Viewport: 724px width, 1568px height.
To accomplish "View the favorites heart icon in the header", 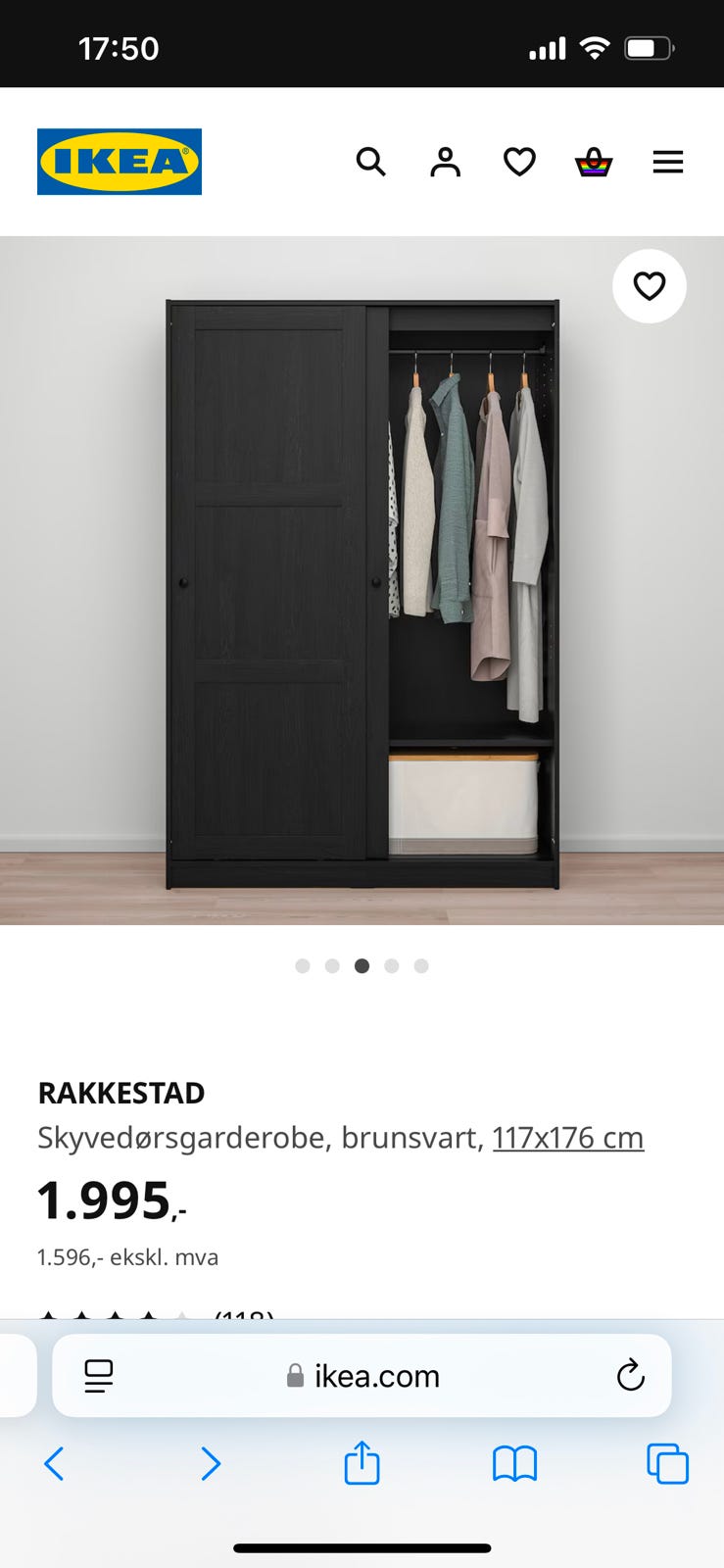I will [x=519, y=162].
